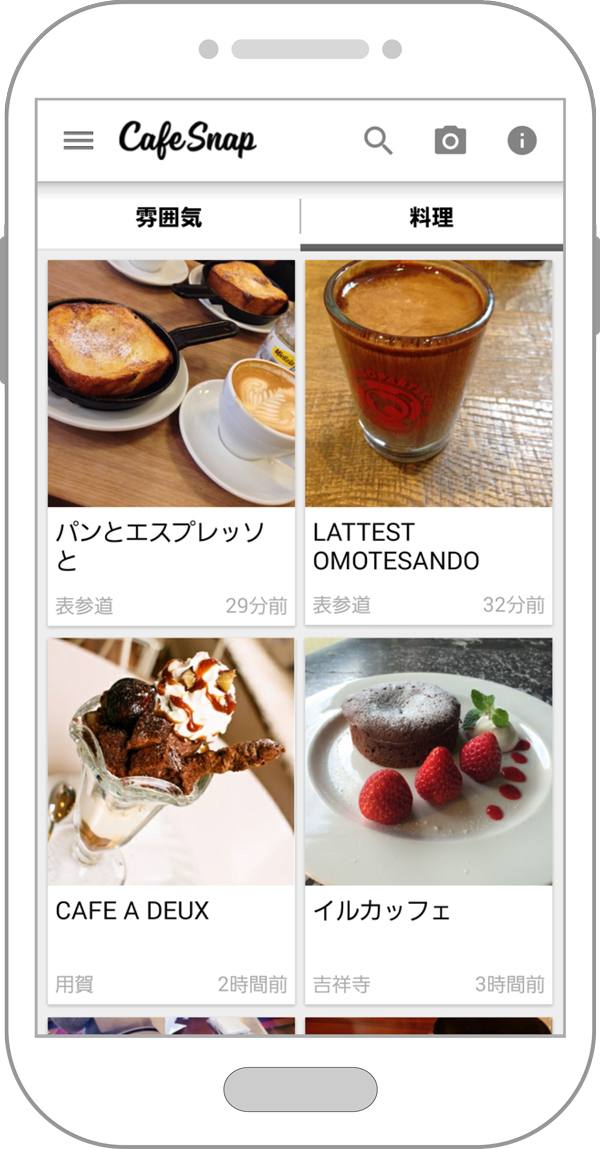Open the camera to post a photo
600x1149 pixels.
point(450,140)
